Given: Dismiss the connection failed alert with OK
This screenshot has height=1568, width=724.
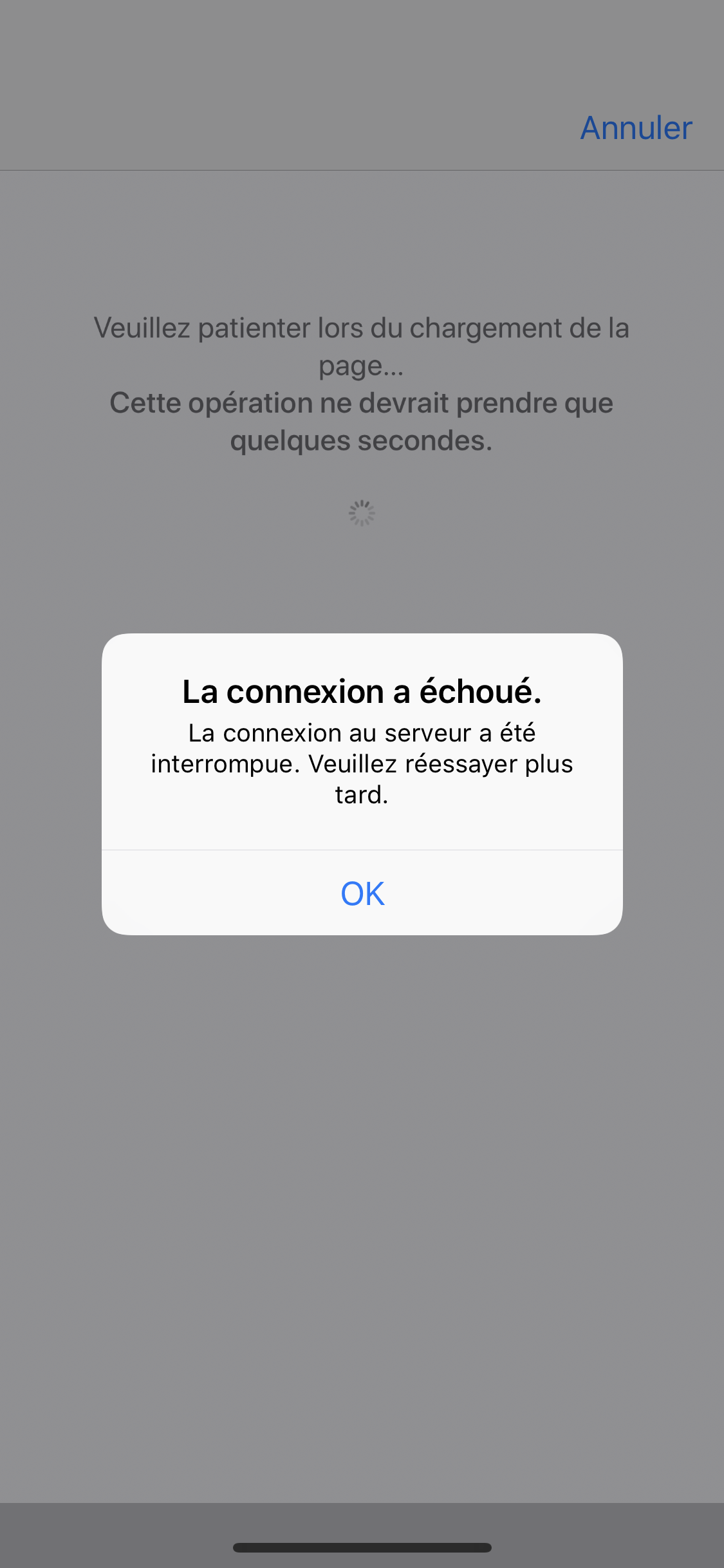Looking at the screenshot, I should coord(362,893).
